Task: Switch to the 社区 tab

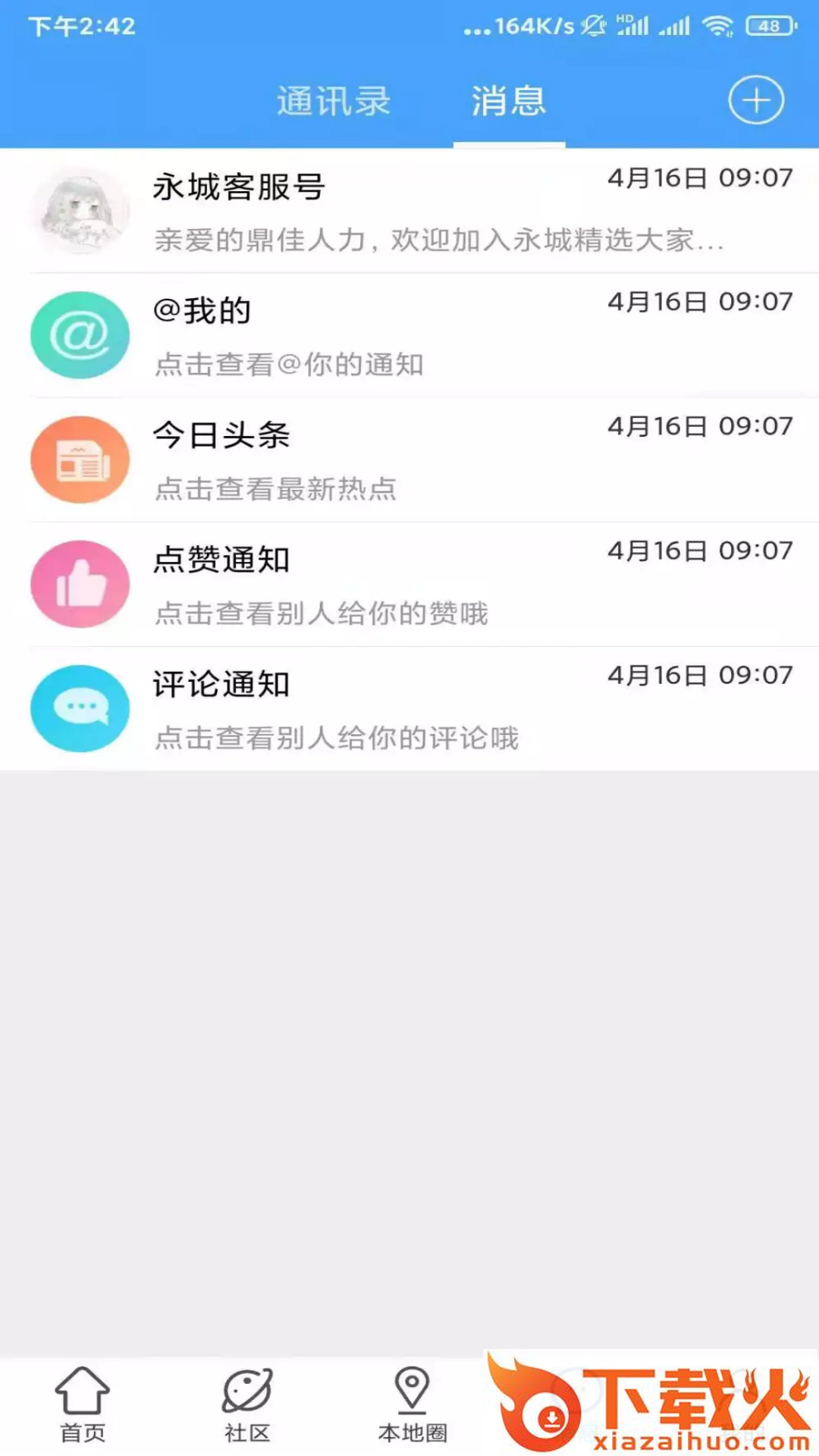Action: (247, 1404)
